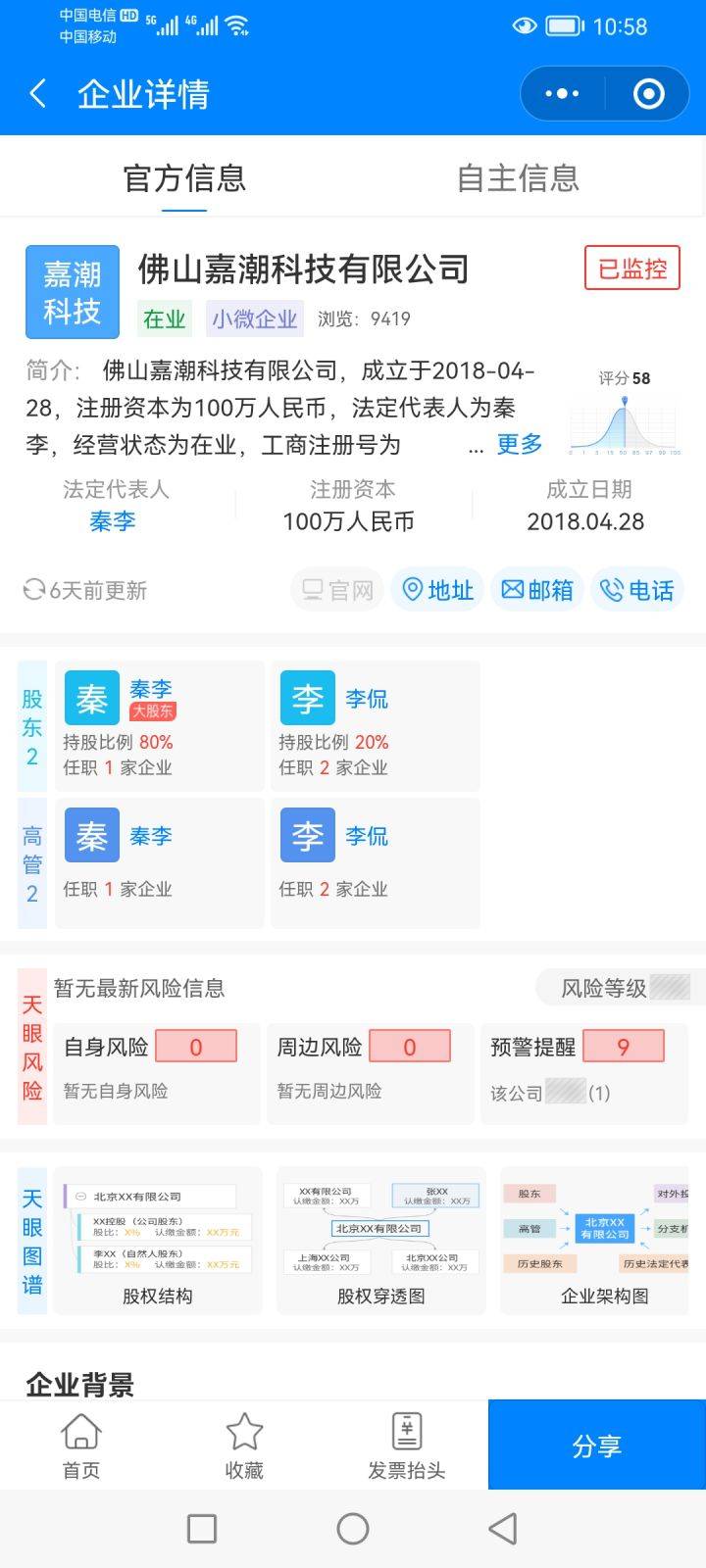Viewport: 706px width, 1568px height.
Task: Add company to 收藏
Action: 244,1445
